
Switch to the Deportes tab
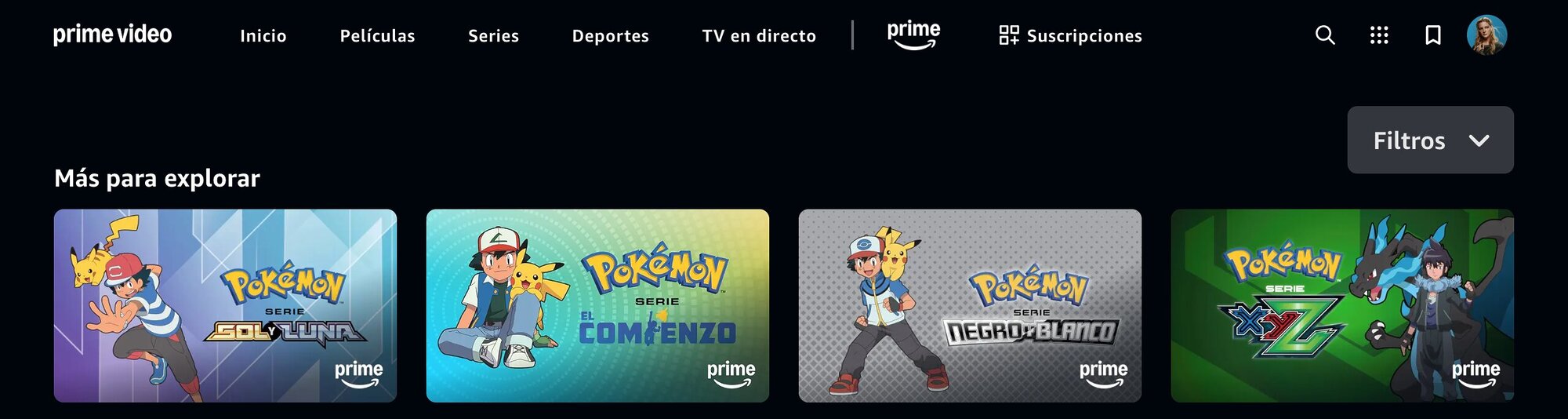(610, 36)
